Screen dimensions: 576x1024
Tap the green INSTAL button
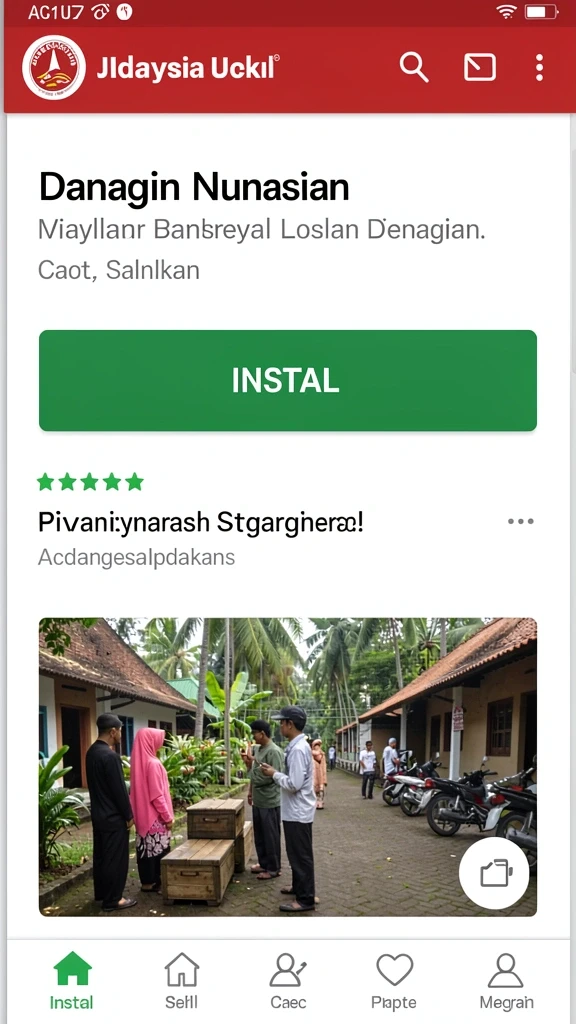point(288,380)
